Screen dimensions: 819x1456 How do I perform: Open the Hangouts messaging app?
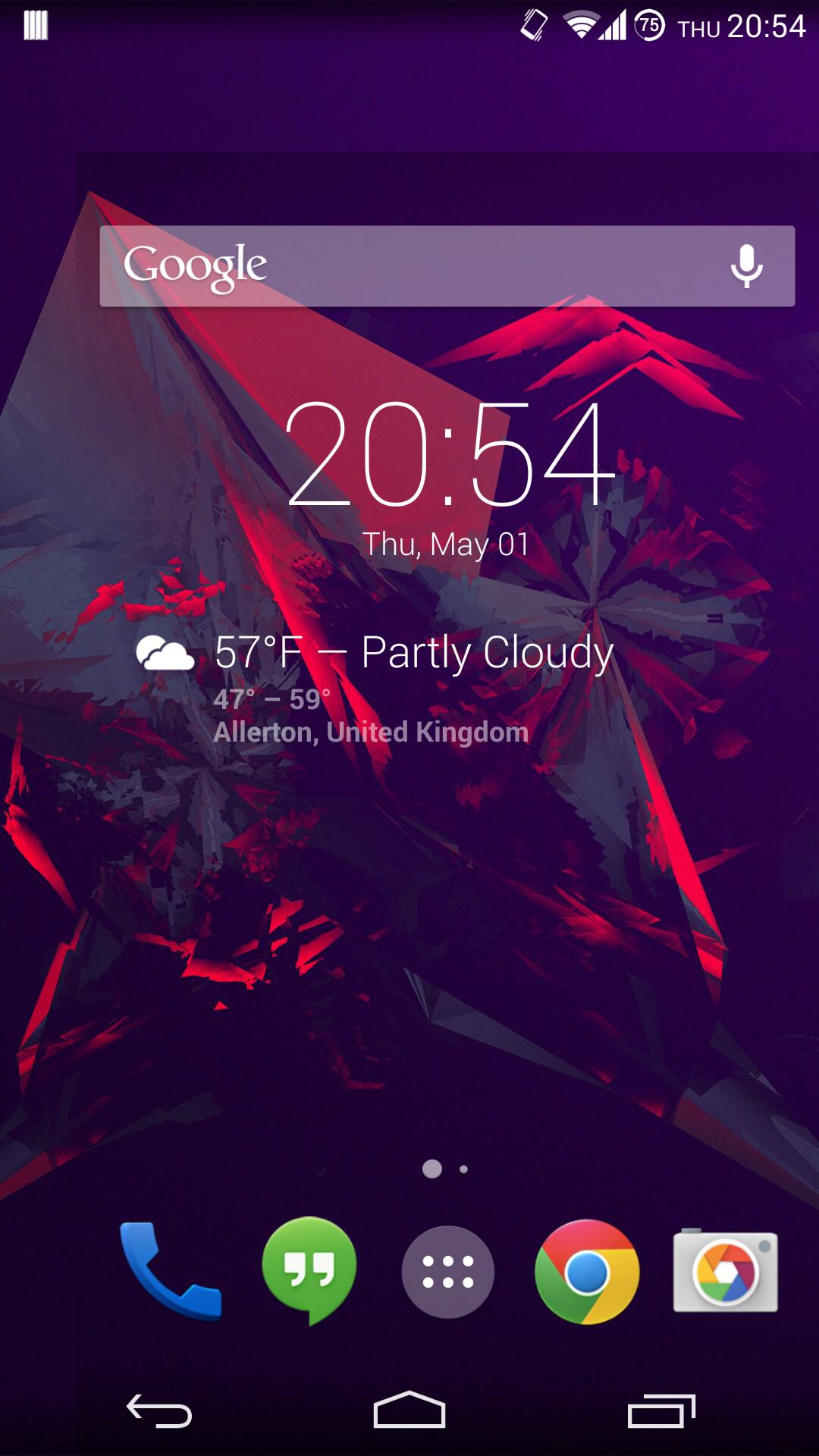[x=309, y=1270]
